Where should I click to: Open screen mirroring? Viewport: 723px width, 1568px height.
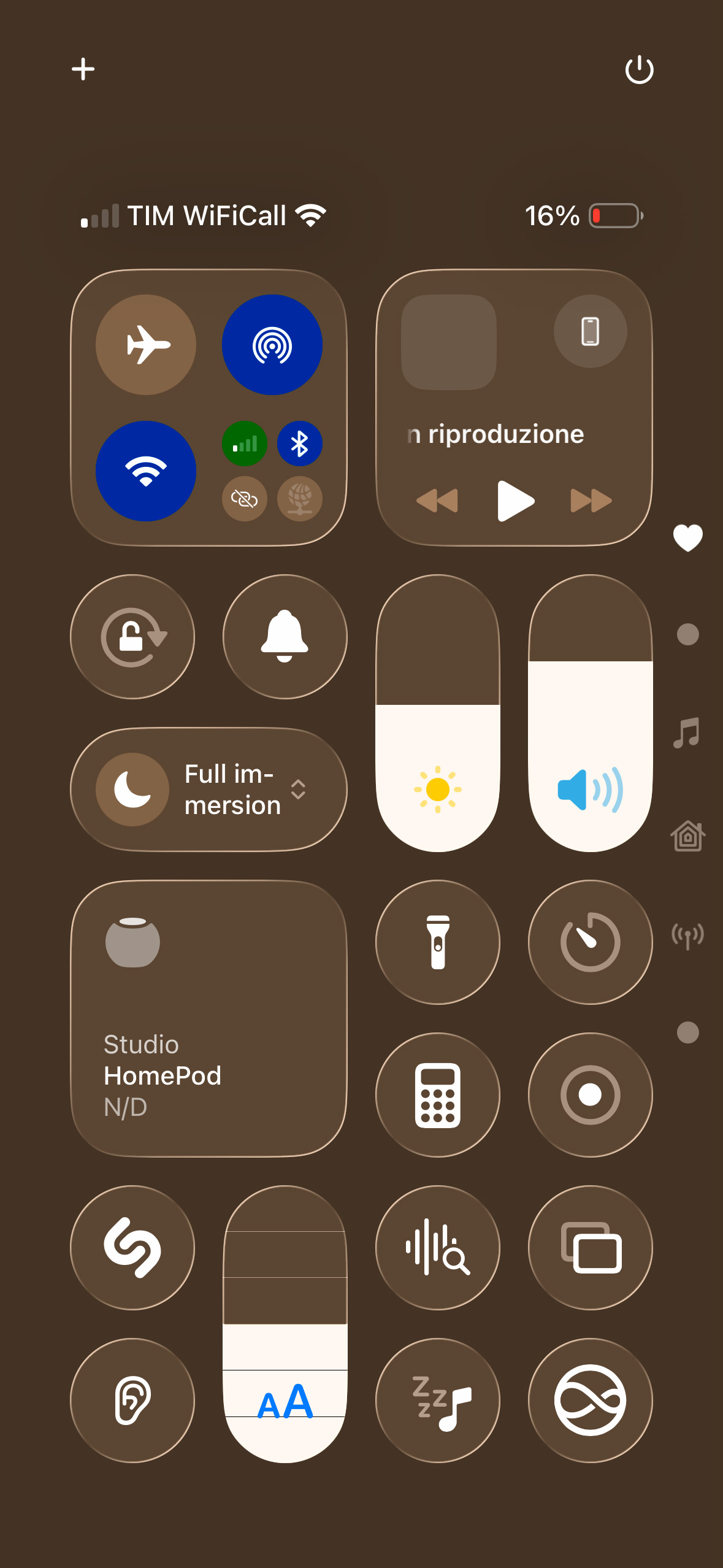[x=590, y=1248]
